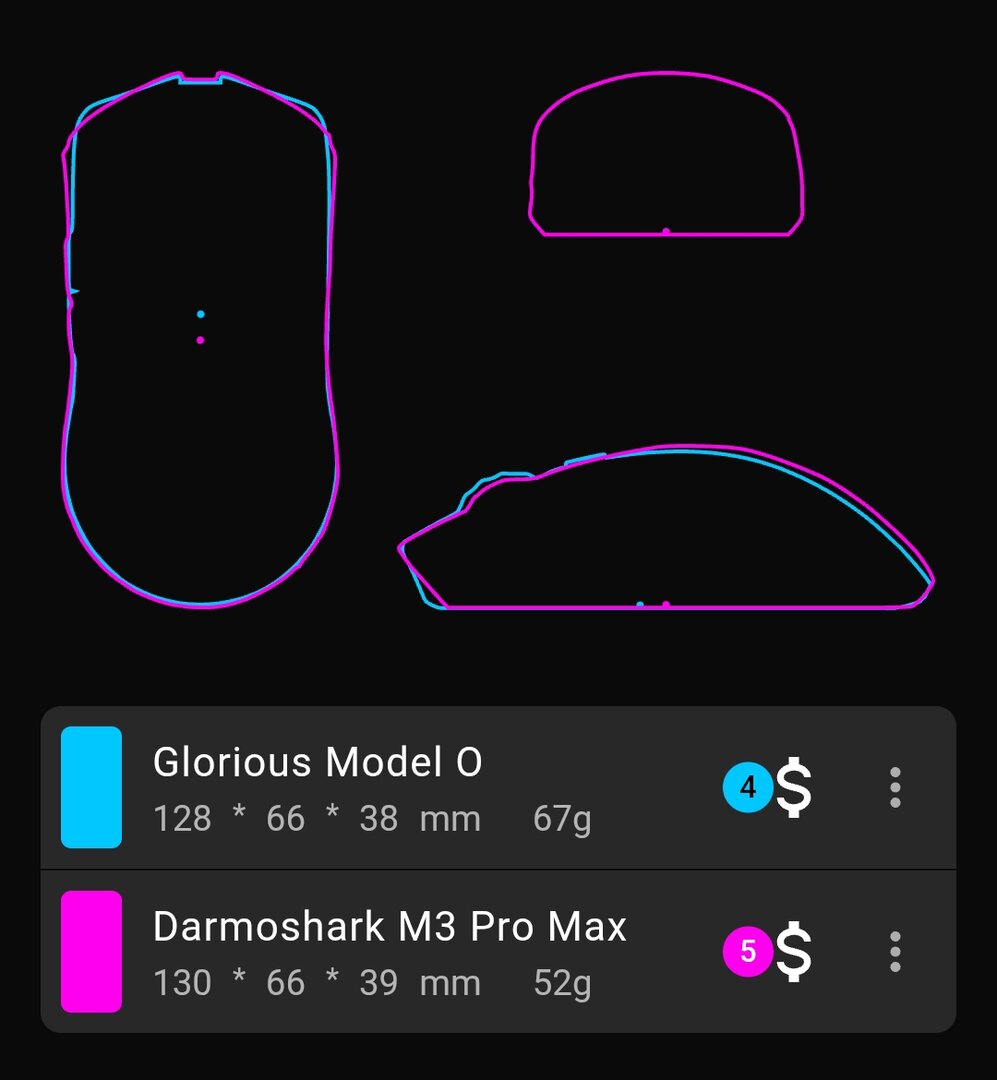Open options menu for Darmoshark M3 Pro Max
The image size is (997, 1080).
894,952
